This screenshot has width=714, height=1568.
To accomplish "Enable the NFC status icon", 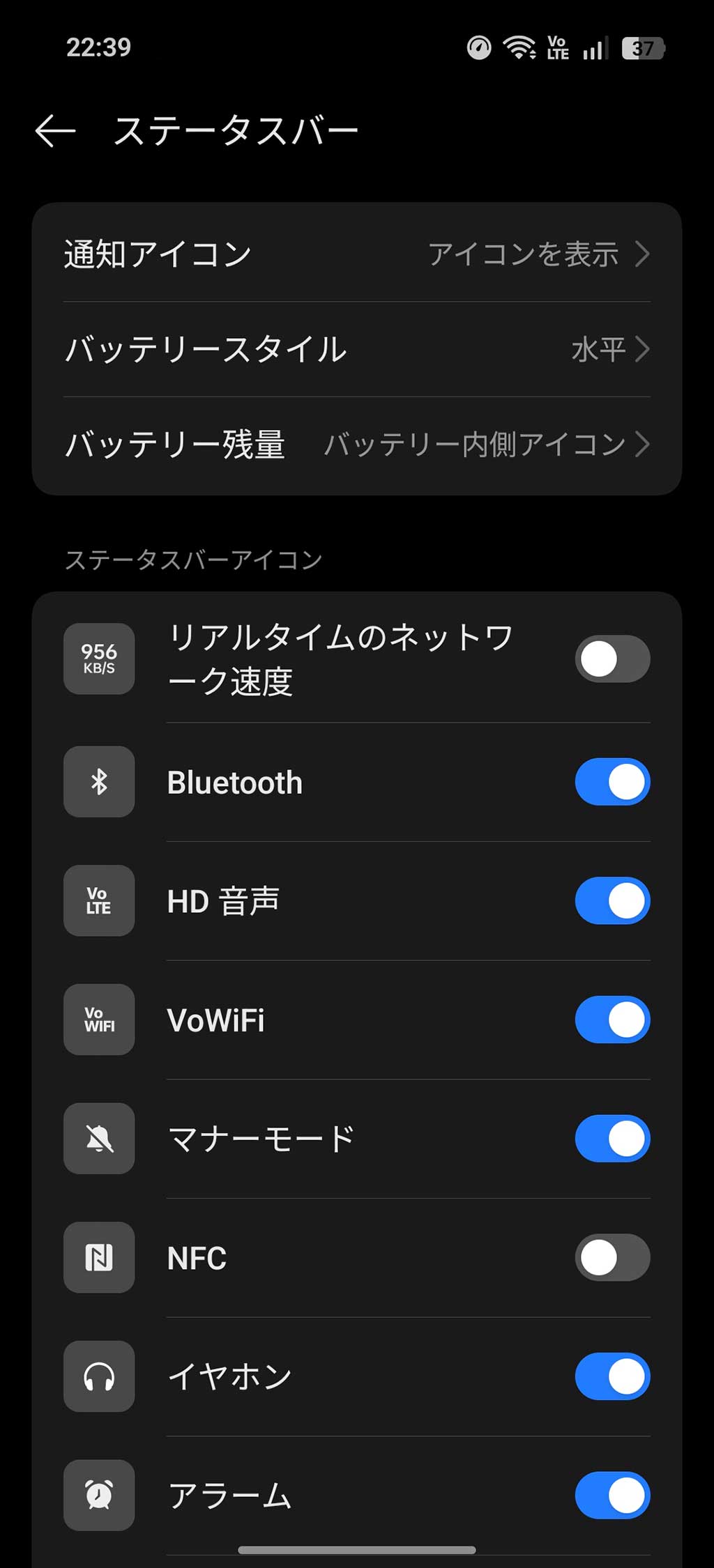I will pos(612,1257).
